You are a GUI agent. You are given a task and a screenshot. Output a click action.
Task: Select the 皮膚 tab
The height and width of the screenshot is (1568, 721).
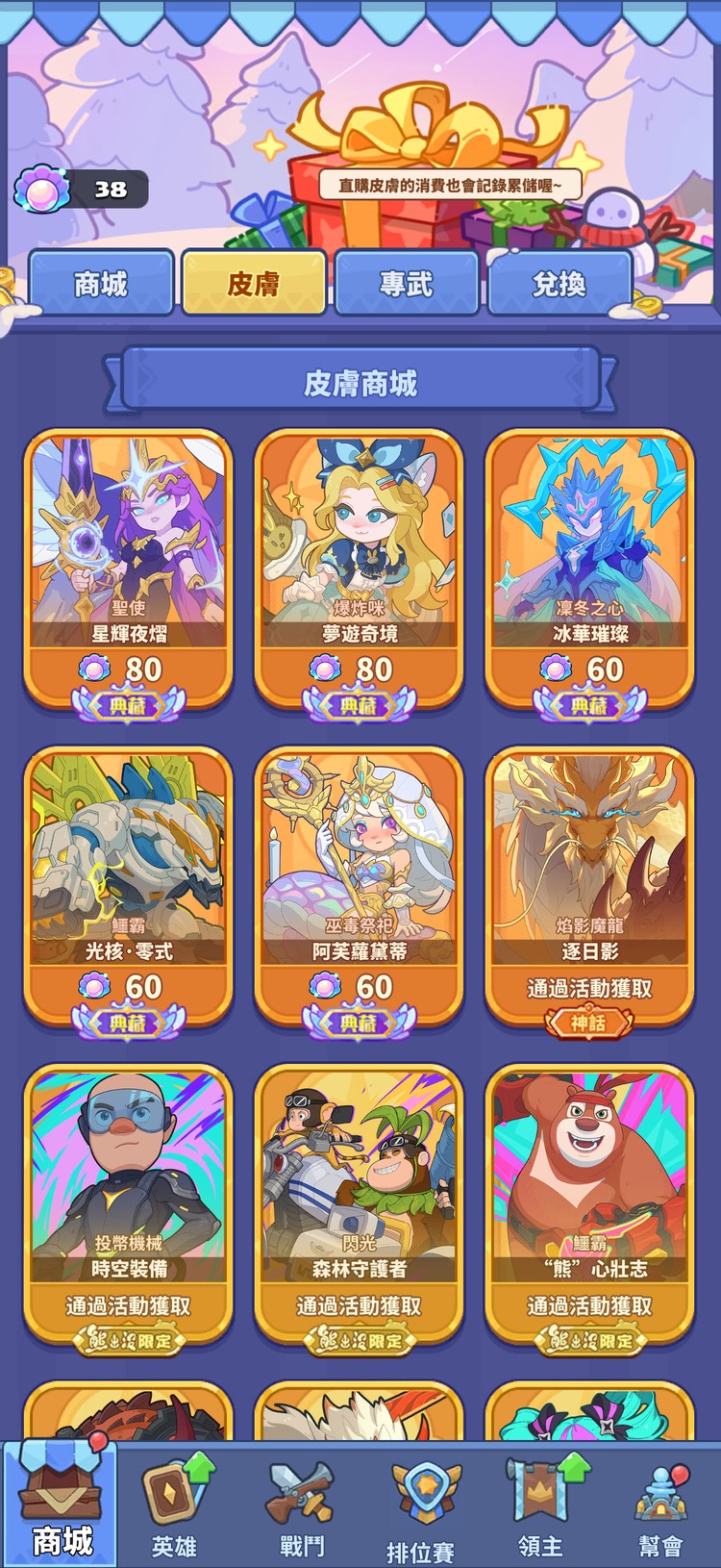coord(254,283)
